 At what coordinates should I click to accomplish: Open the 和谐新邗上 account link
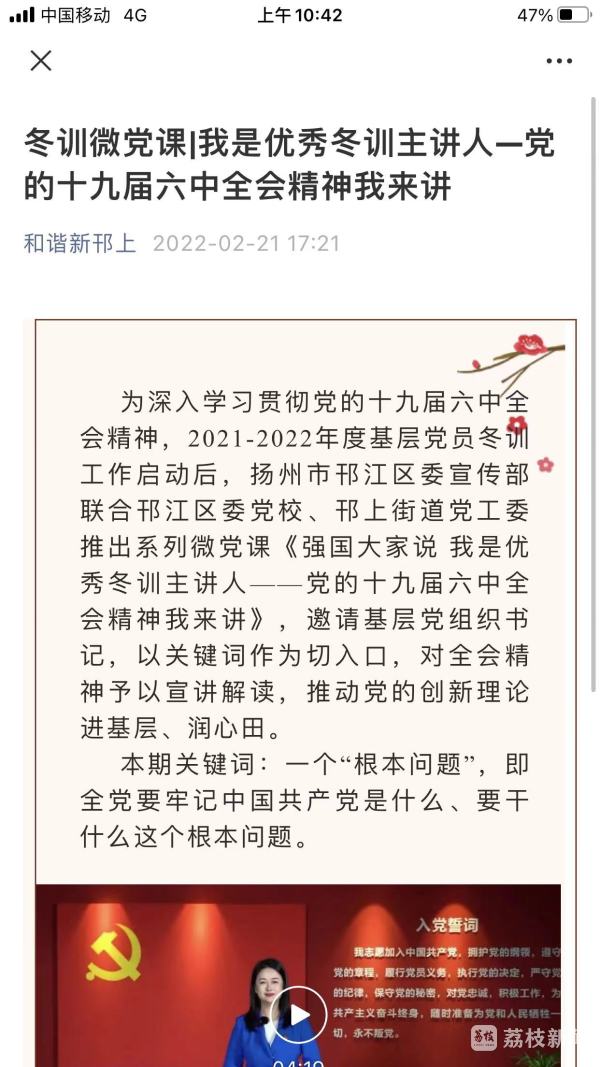click(x=80, y=244)
